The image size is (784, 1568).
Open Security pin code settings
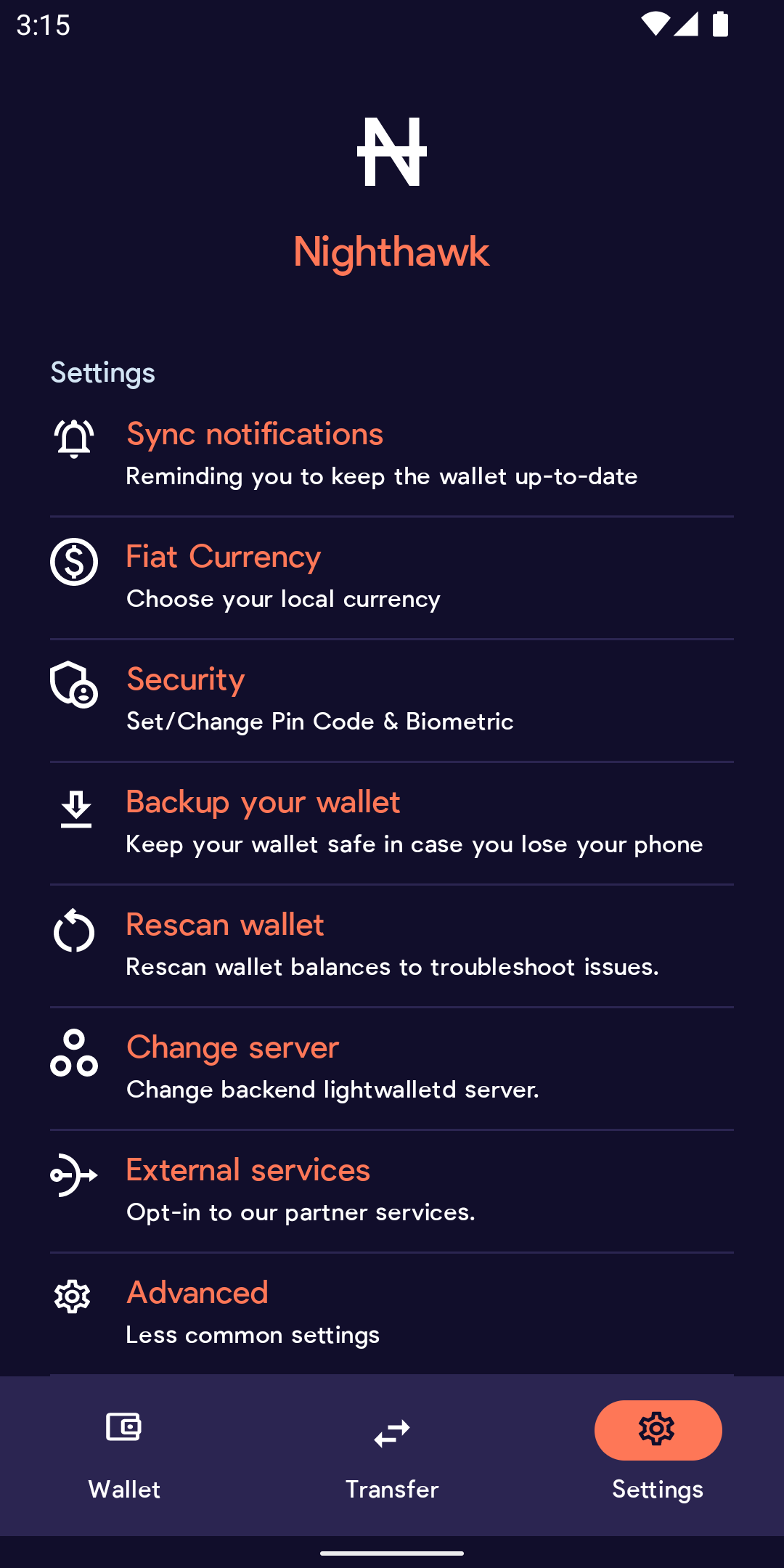point(392,701)
